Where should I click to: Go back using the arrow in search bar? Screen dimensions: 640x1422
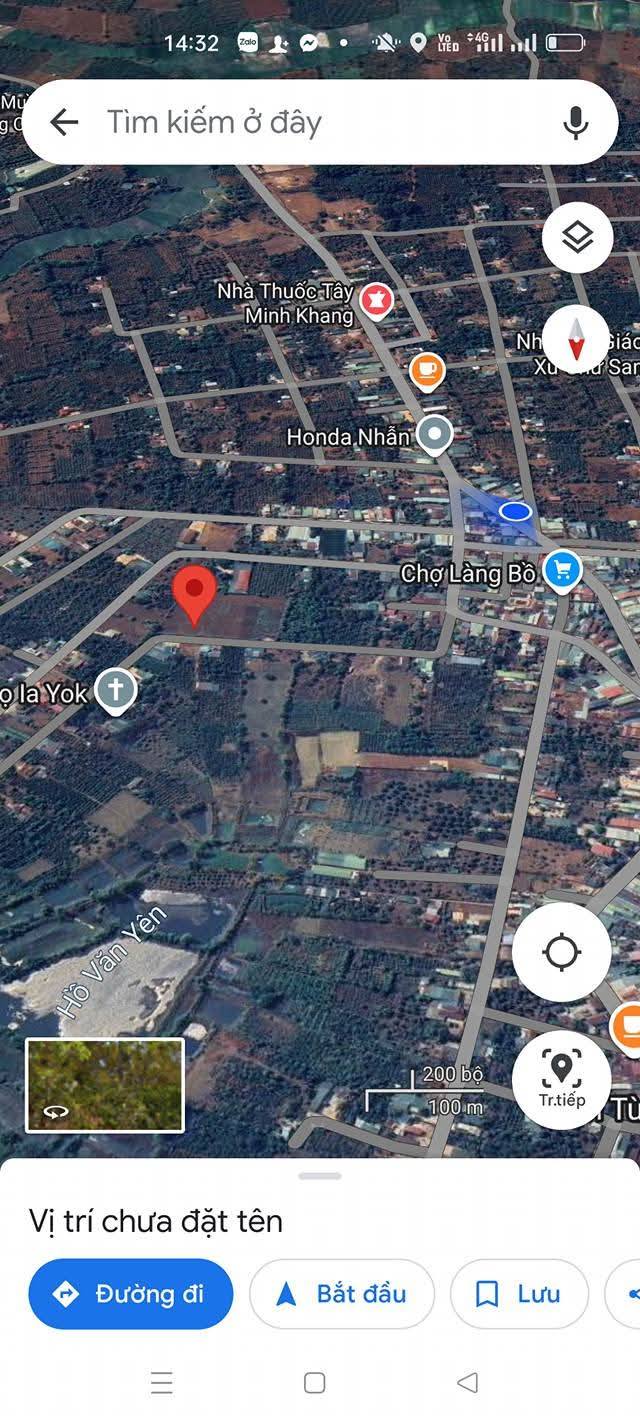[x=64, y=122]
